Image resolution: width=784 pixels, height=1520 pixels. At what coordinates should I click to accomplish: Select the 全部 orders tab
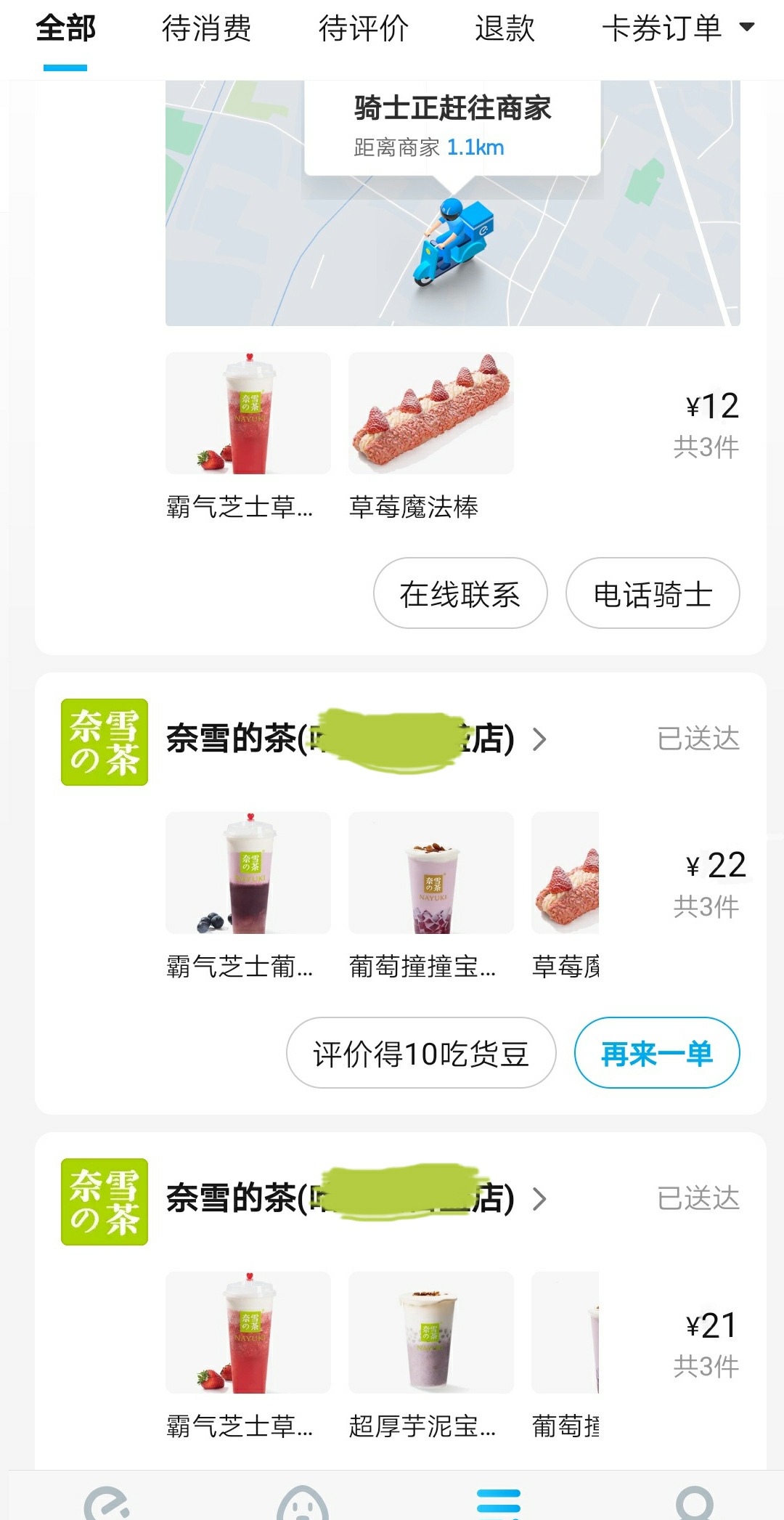click(x=65, y=29)
